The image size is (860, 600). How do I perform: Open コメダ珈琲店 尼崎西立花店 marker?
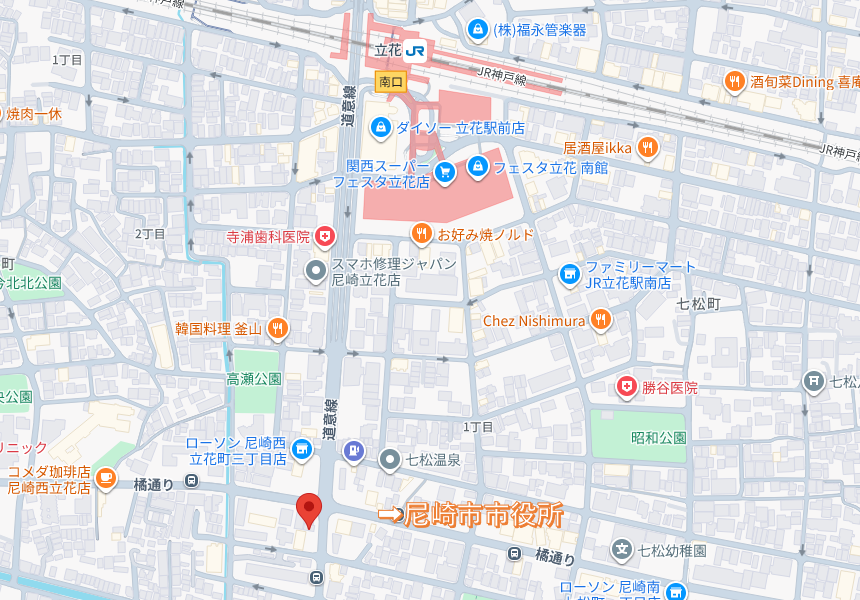[106, 479]
